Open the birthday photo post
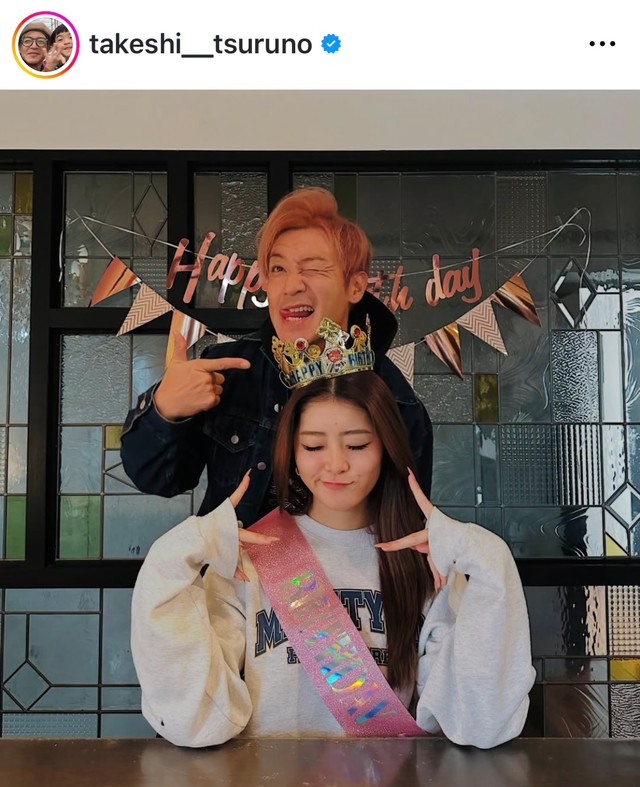 320,440
